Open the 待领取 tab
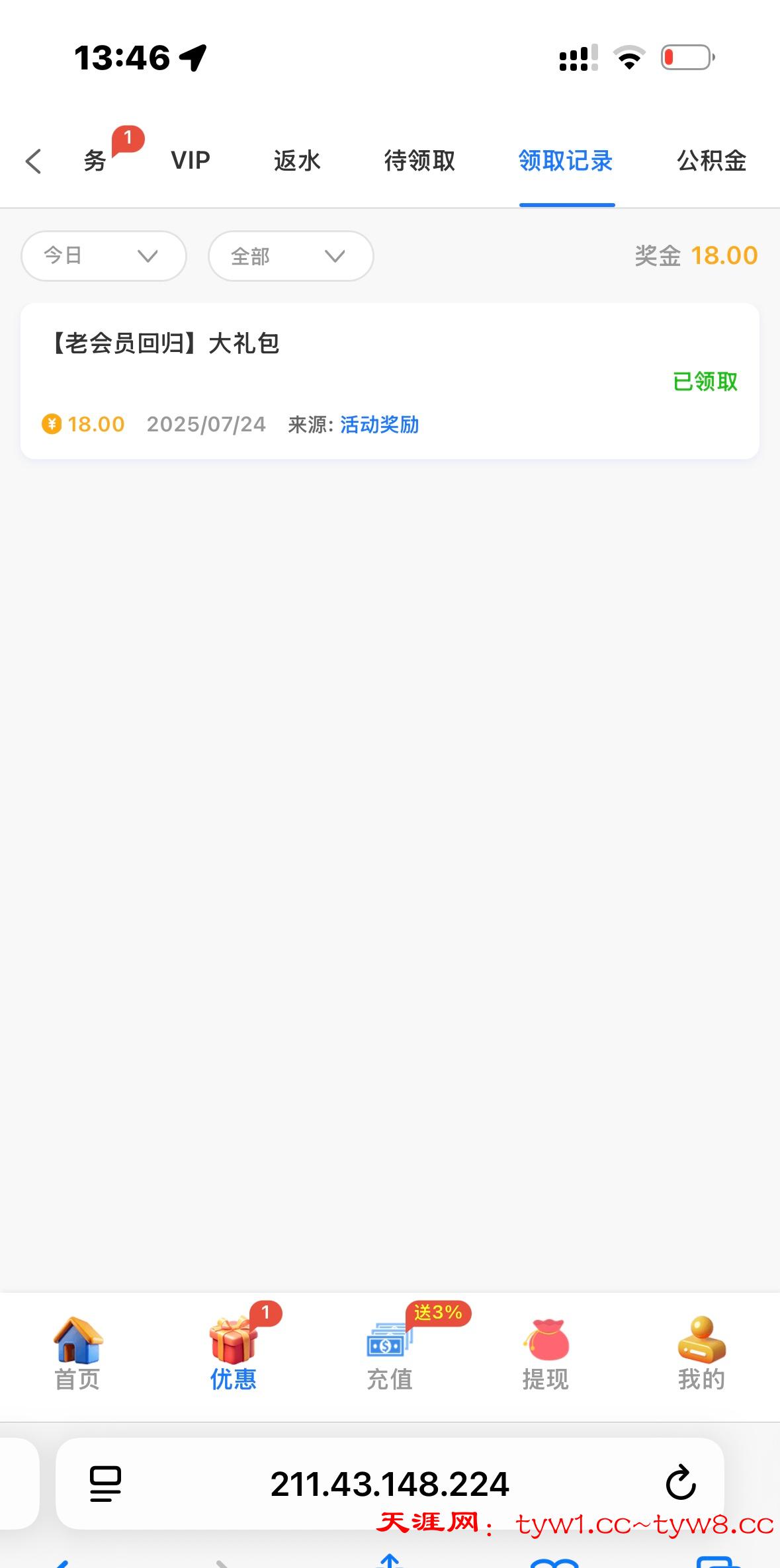780x1568 pixels. (419, 161)
